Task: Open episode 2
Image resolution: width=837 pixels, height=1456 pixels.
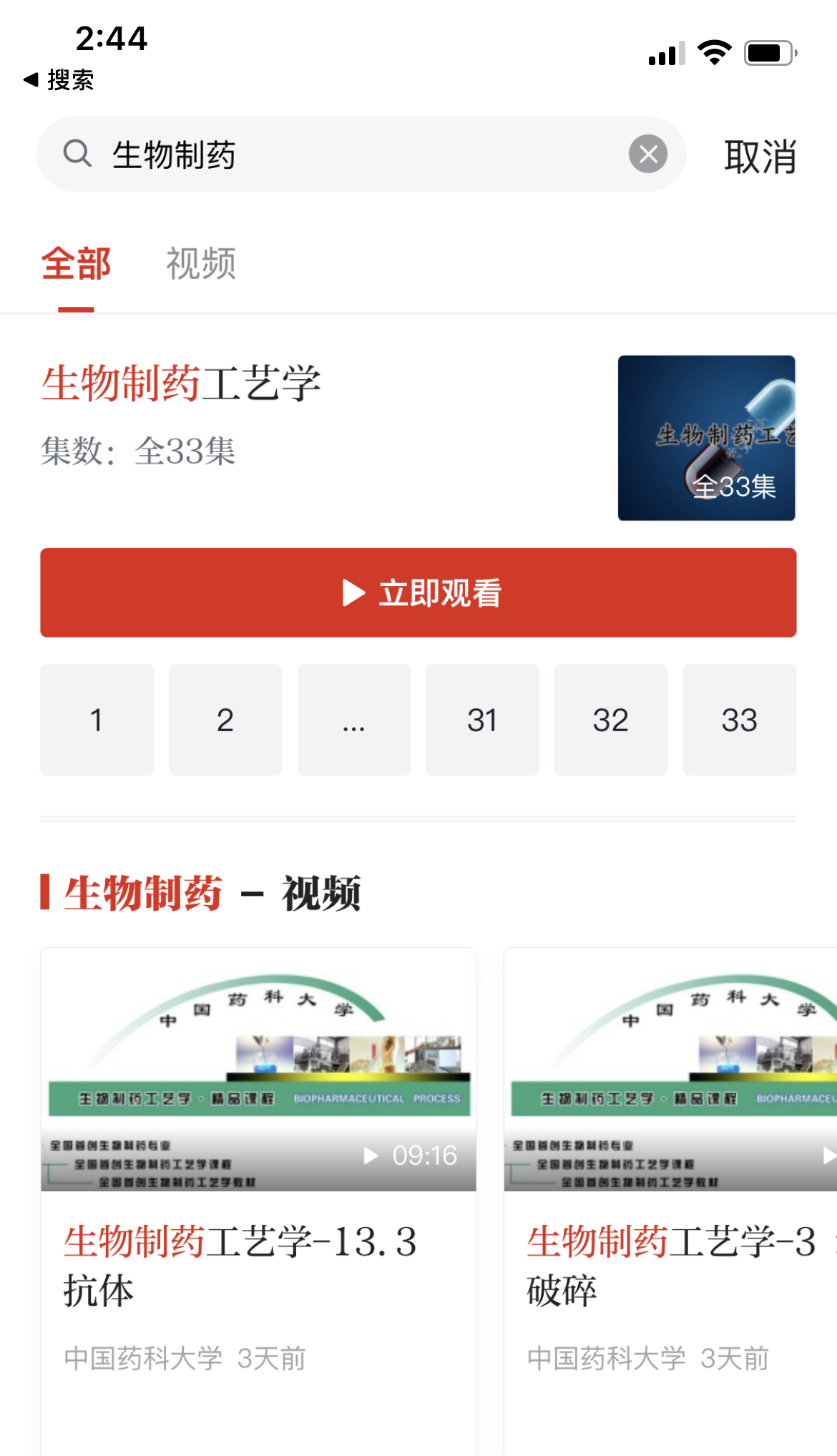Action: [225, 720]
